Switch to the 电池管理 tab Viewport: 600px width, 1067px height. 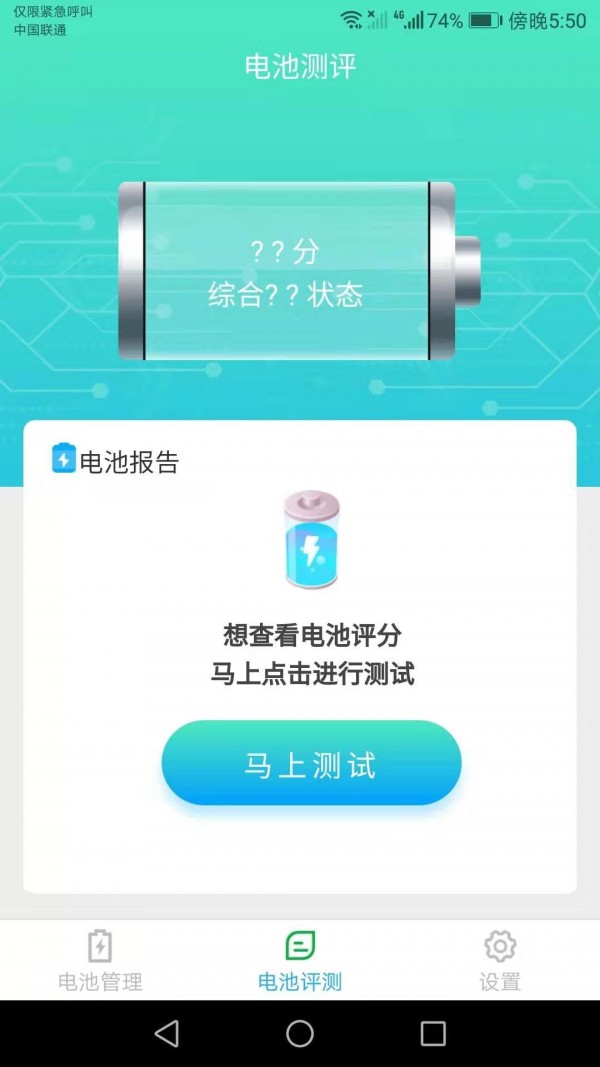(x=100, y=960)
